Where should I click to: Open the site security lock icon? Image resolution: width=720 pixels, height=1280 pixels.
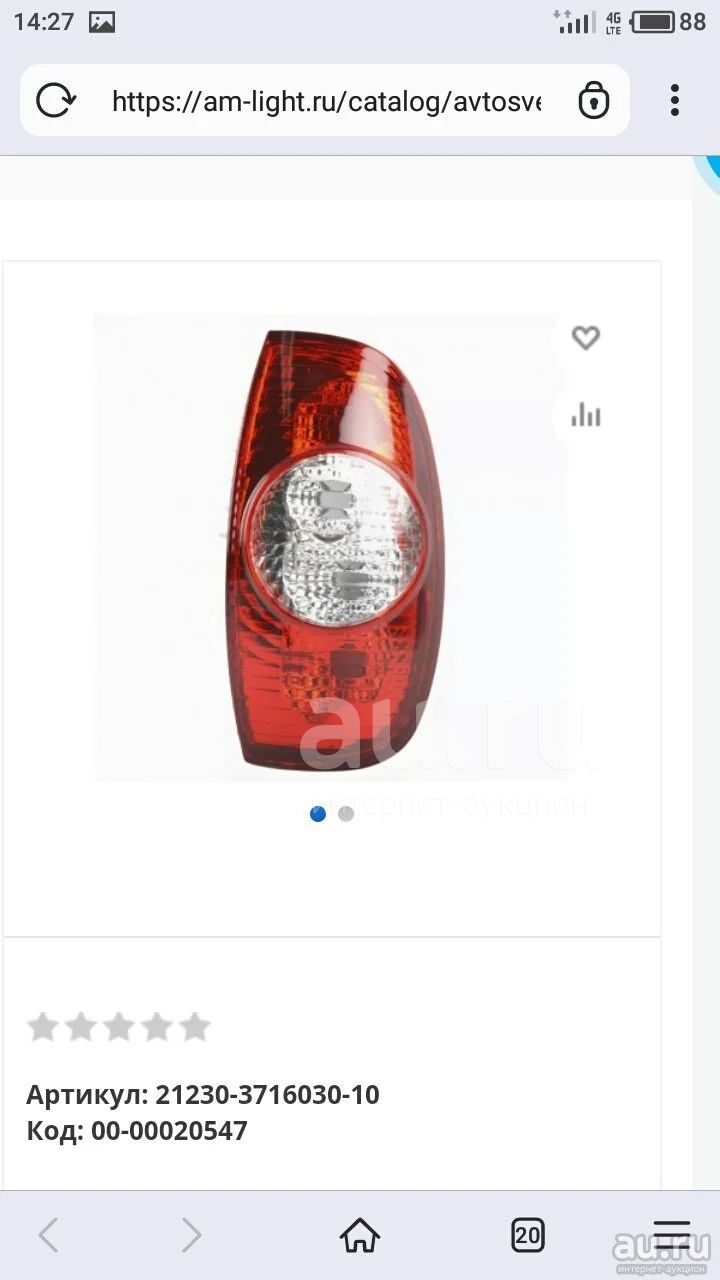click(x=593, y=101)
